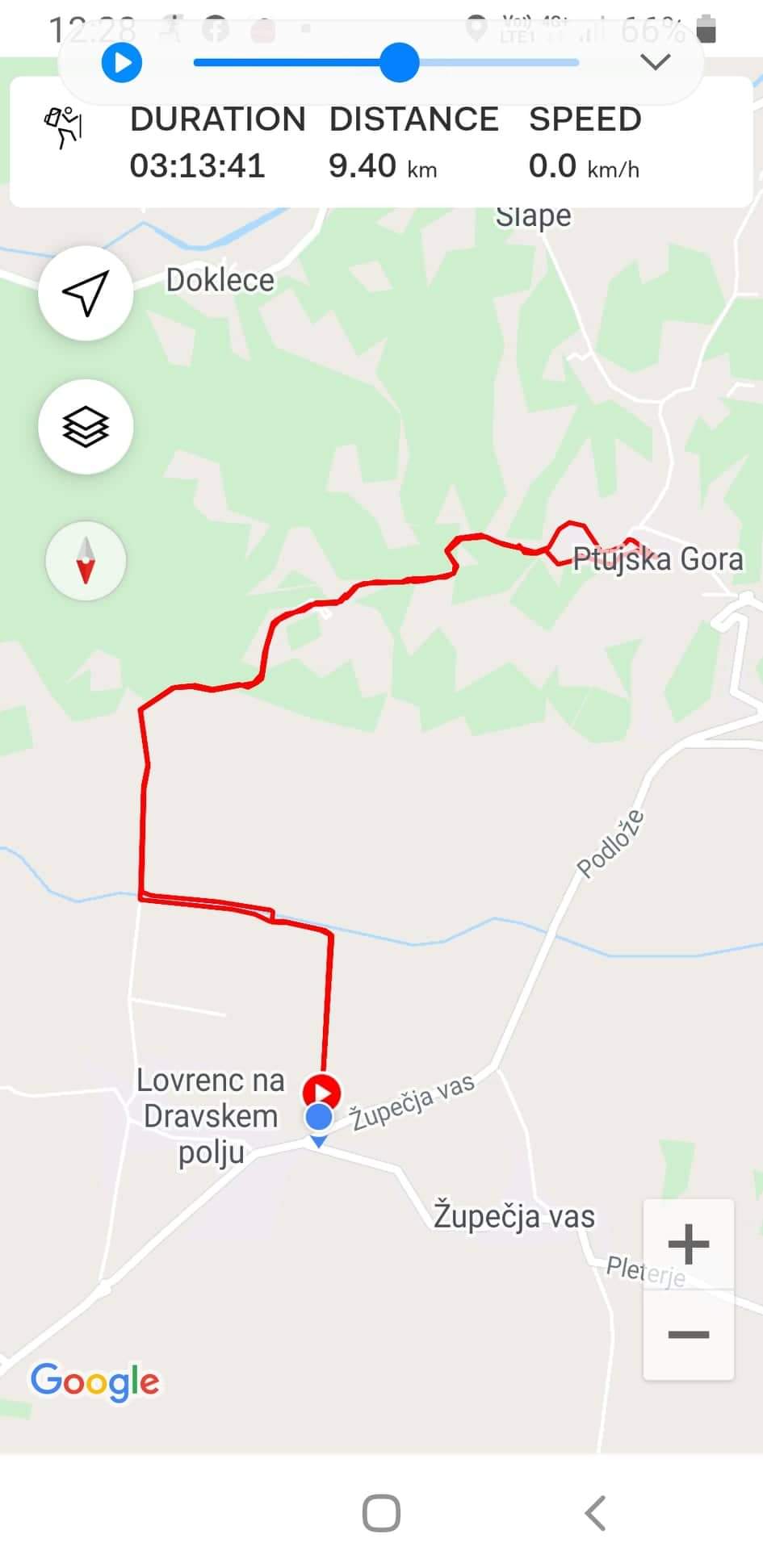Tap the route playback slider handle
Viewport: 763px width, 1568px height.
click(400, 63)
